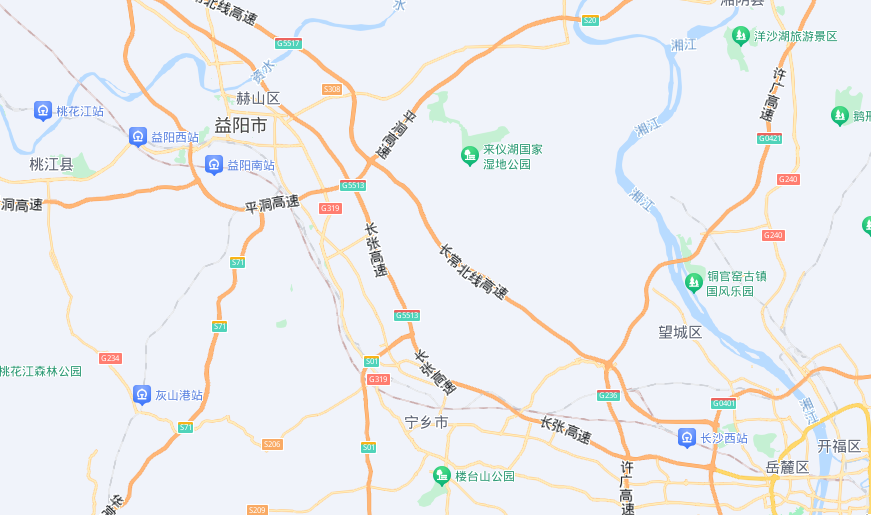Open the 长沙西站 station marker

686,437
